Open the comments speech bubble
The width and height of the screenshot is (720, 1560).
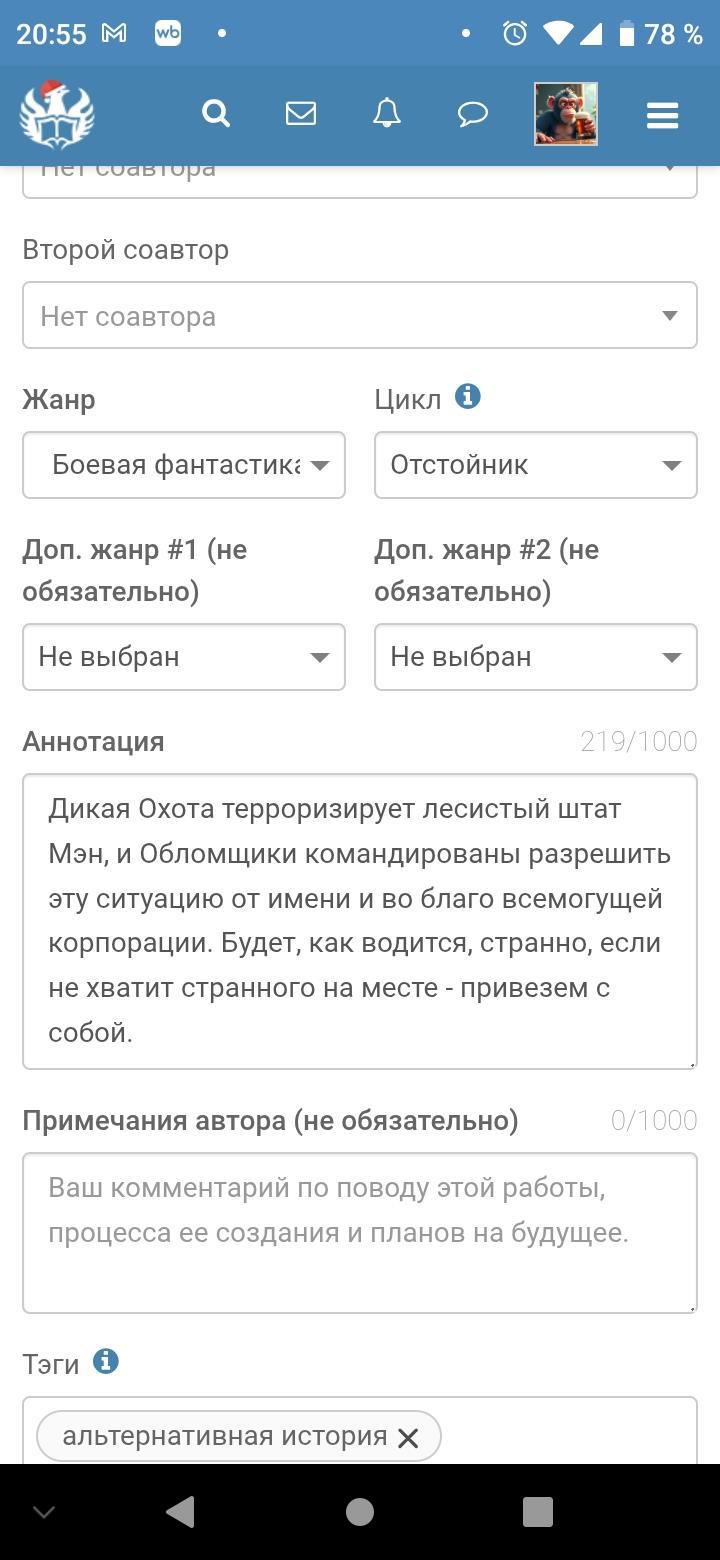pos(472,114)
